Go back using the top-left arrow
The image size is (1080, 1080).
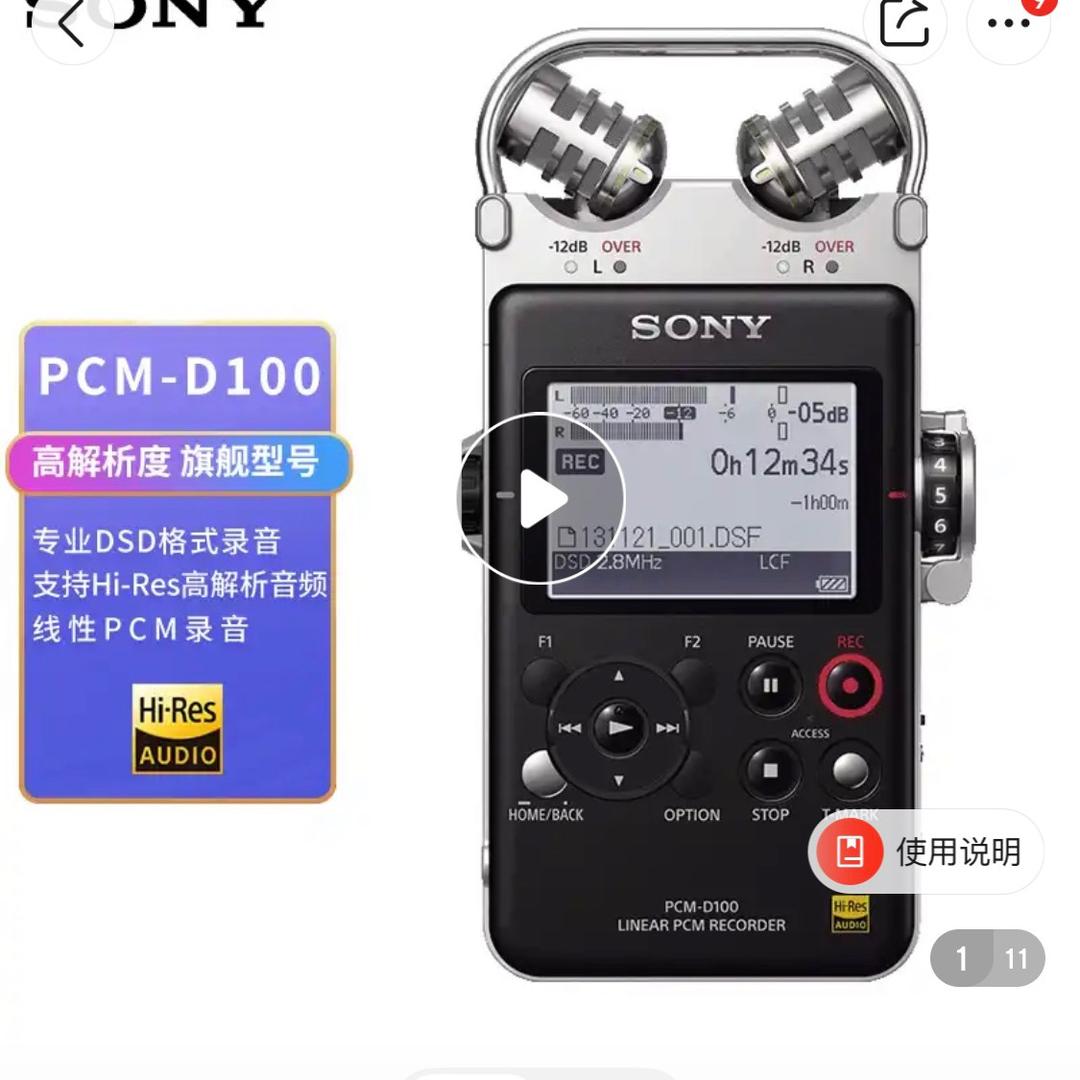(70, 24)
